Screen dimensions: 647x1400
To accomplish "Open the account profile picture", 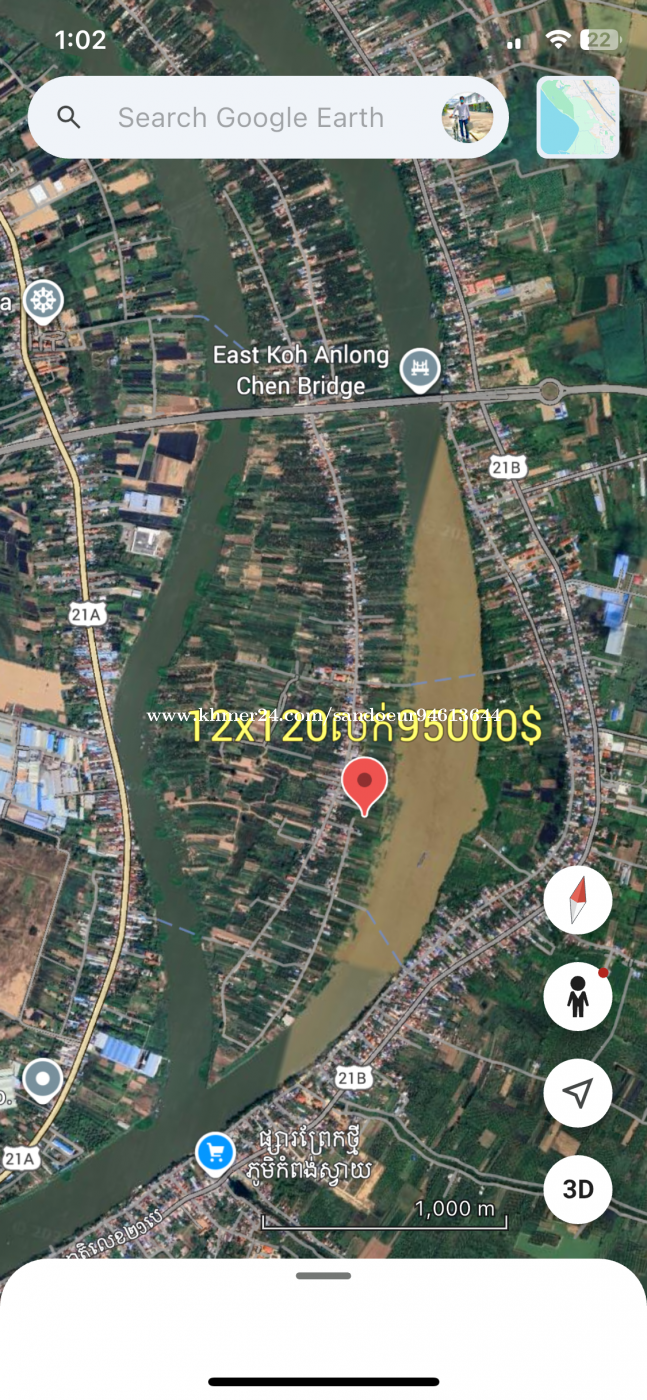I will [x=467, y=118].
